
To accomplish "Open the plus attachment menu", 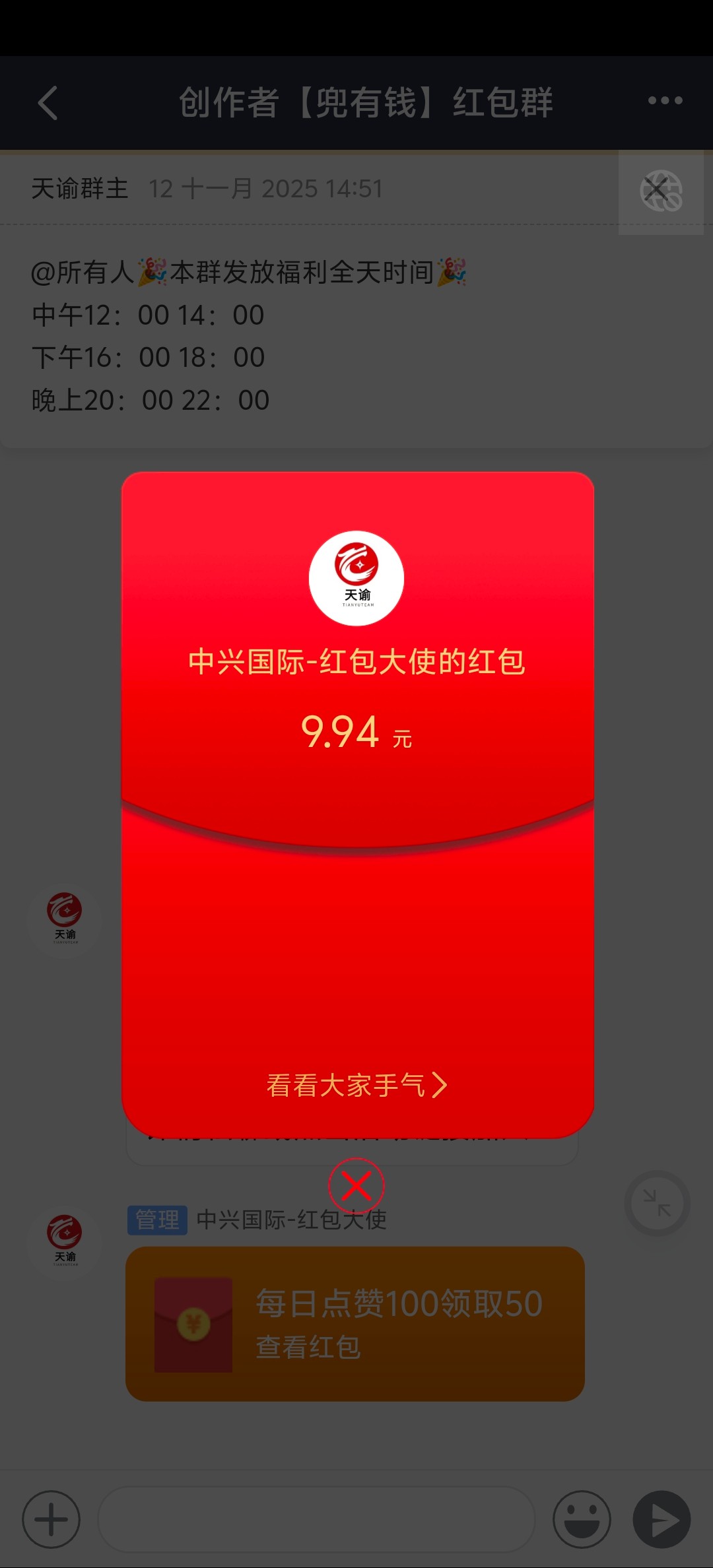I will coord(51,1519).
